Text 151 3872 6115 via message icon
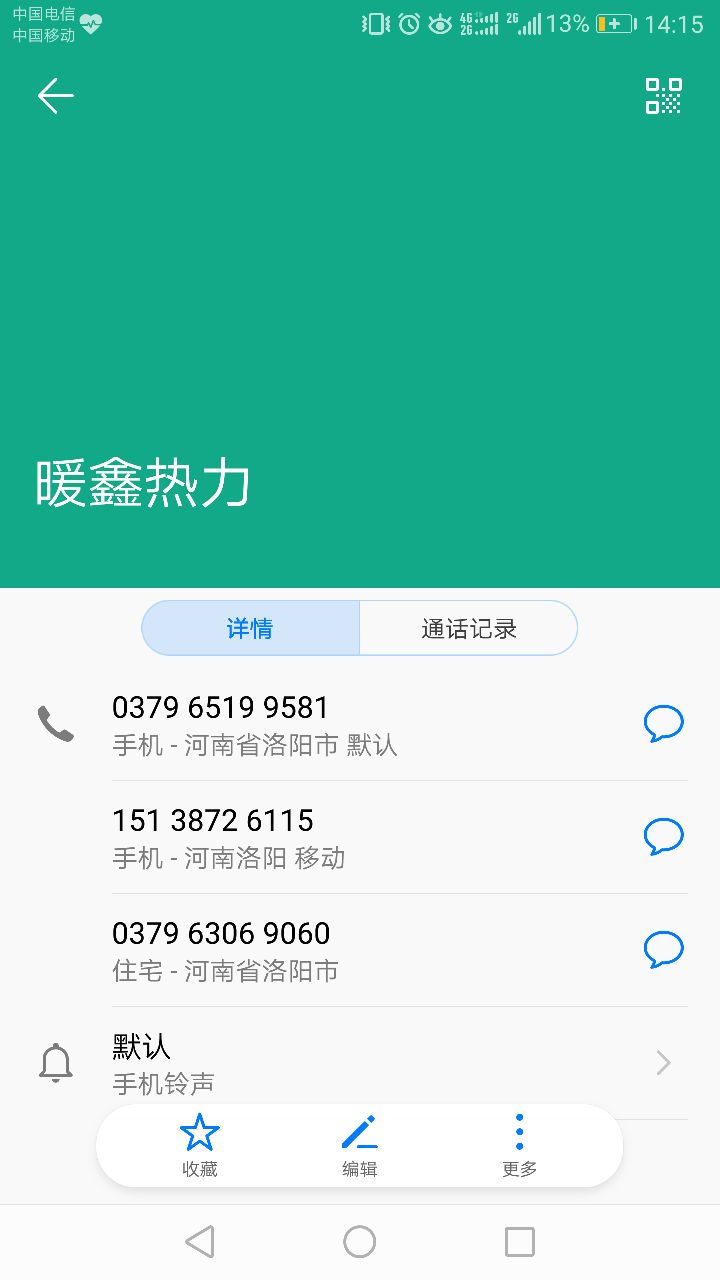 pyautogui.click(x=663, y=836)
